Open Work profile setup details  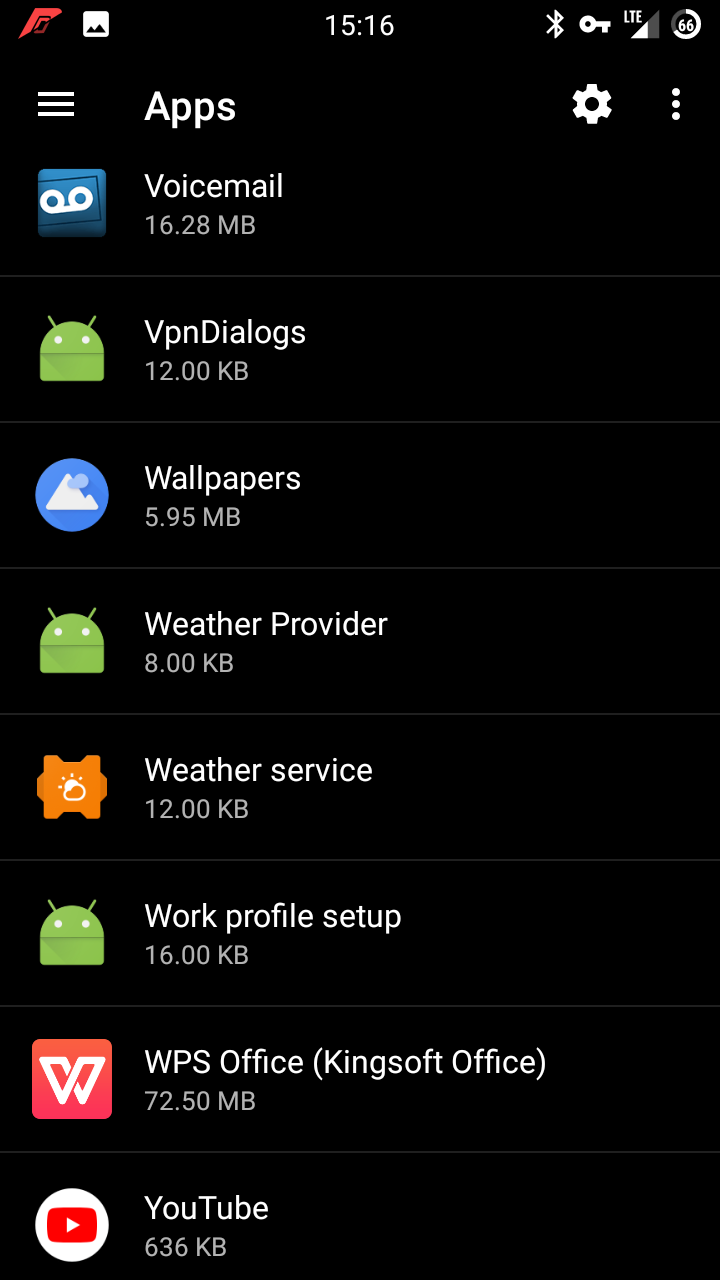point(360,934)
